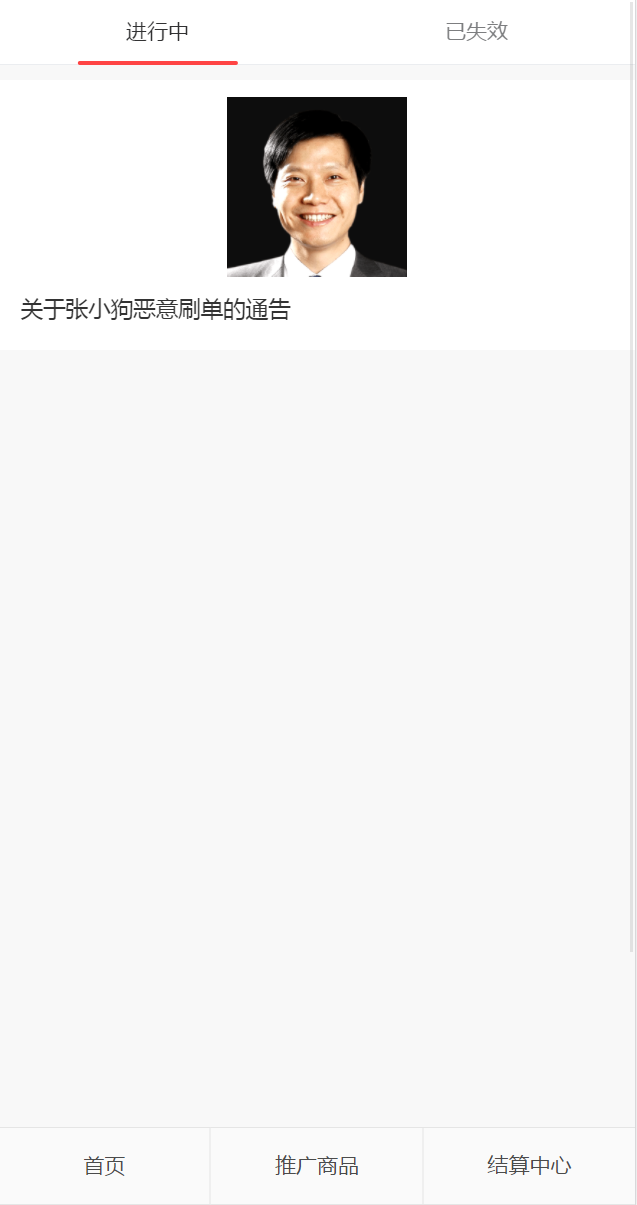Open 结算中心 in bottom navigation
This screenshot has height=1205, width=637.
point(529,1166)
